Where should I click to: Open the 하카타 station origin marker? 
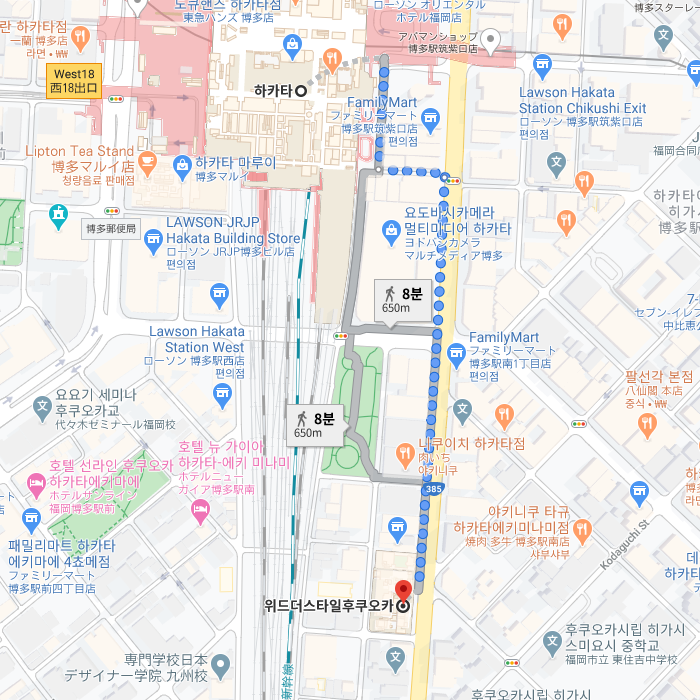point(299,90)
